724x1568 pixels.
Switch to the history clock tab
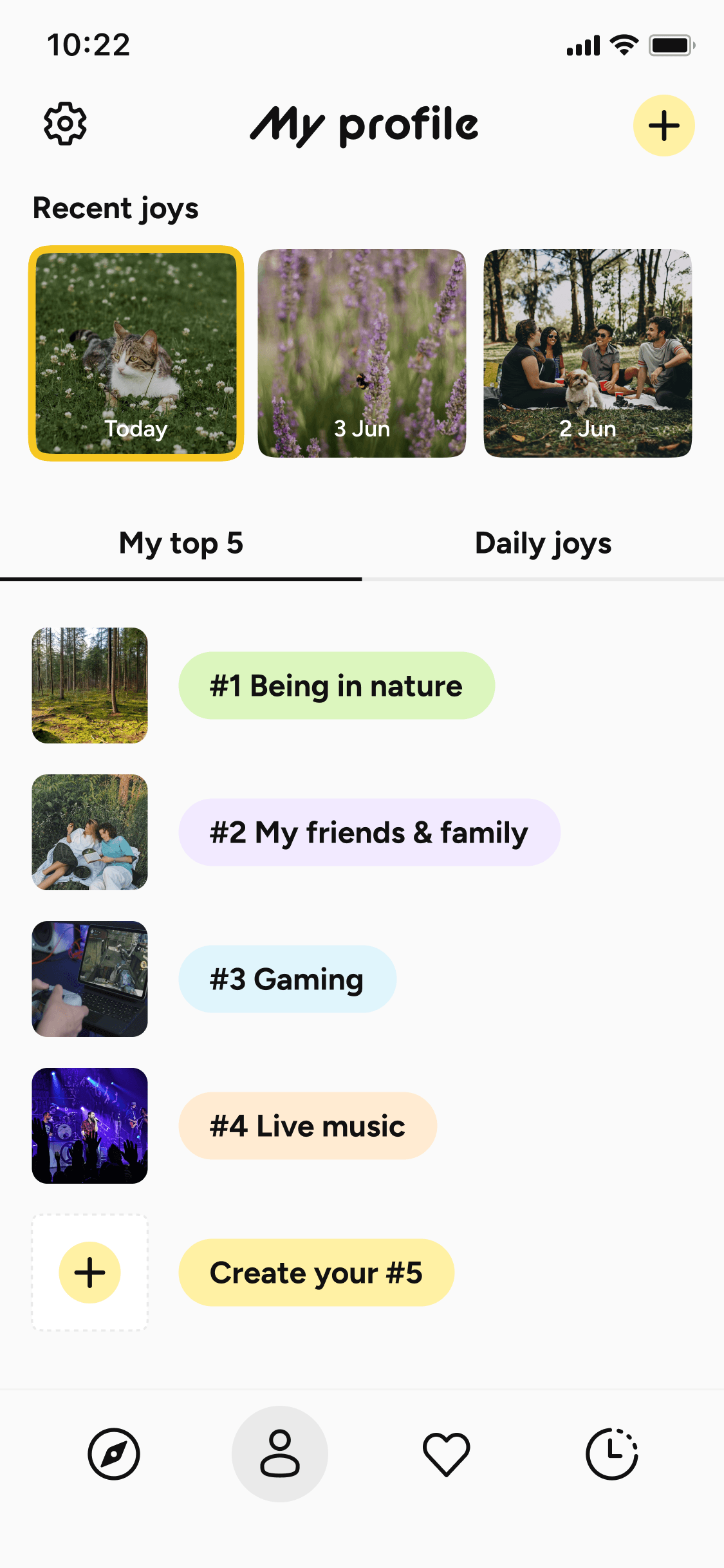pyautogui.click(x=611, y=1454)
